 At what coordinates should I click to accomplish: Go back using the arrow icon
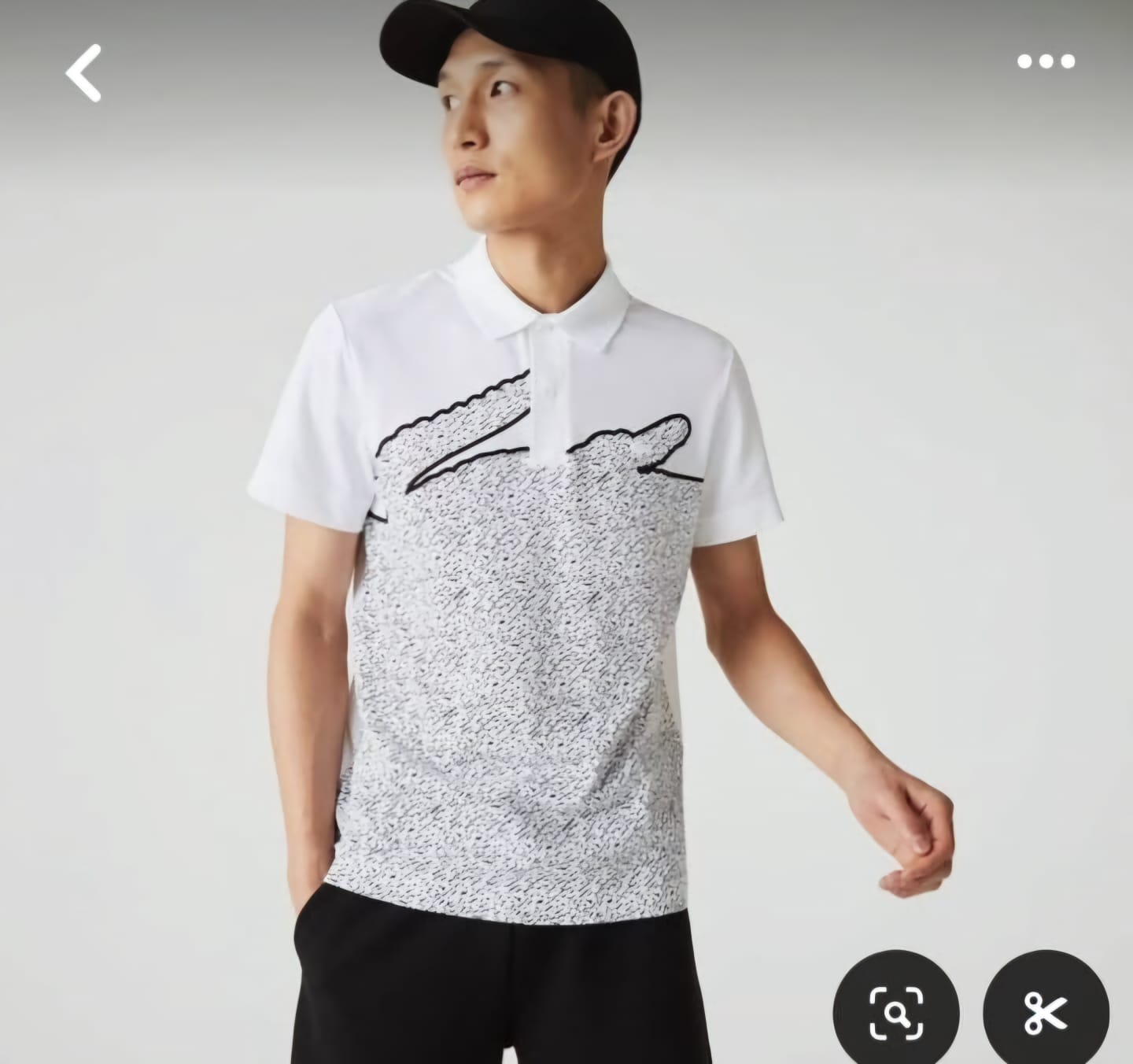point(83,73)
